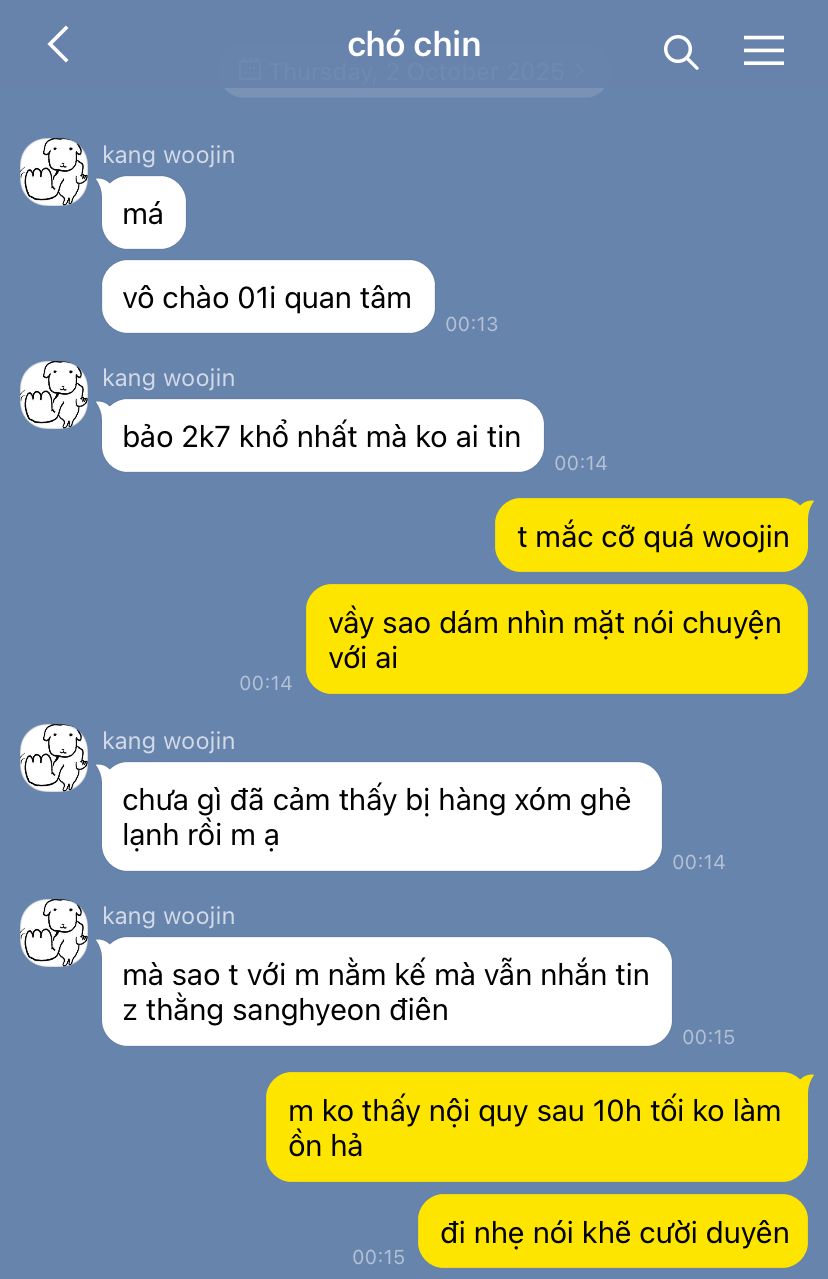This screenshot has width=828, height=1279.
Task: Search within this conversation
Action: tap(681, 51)
